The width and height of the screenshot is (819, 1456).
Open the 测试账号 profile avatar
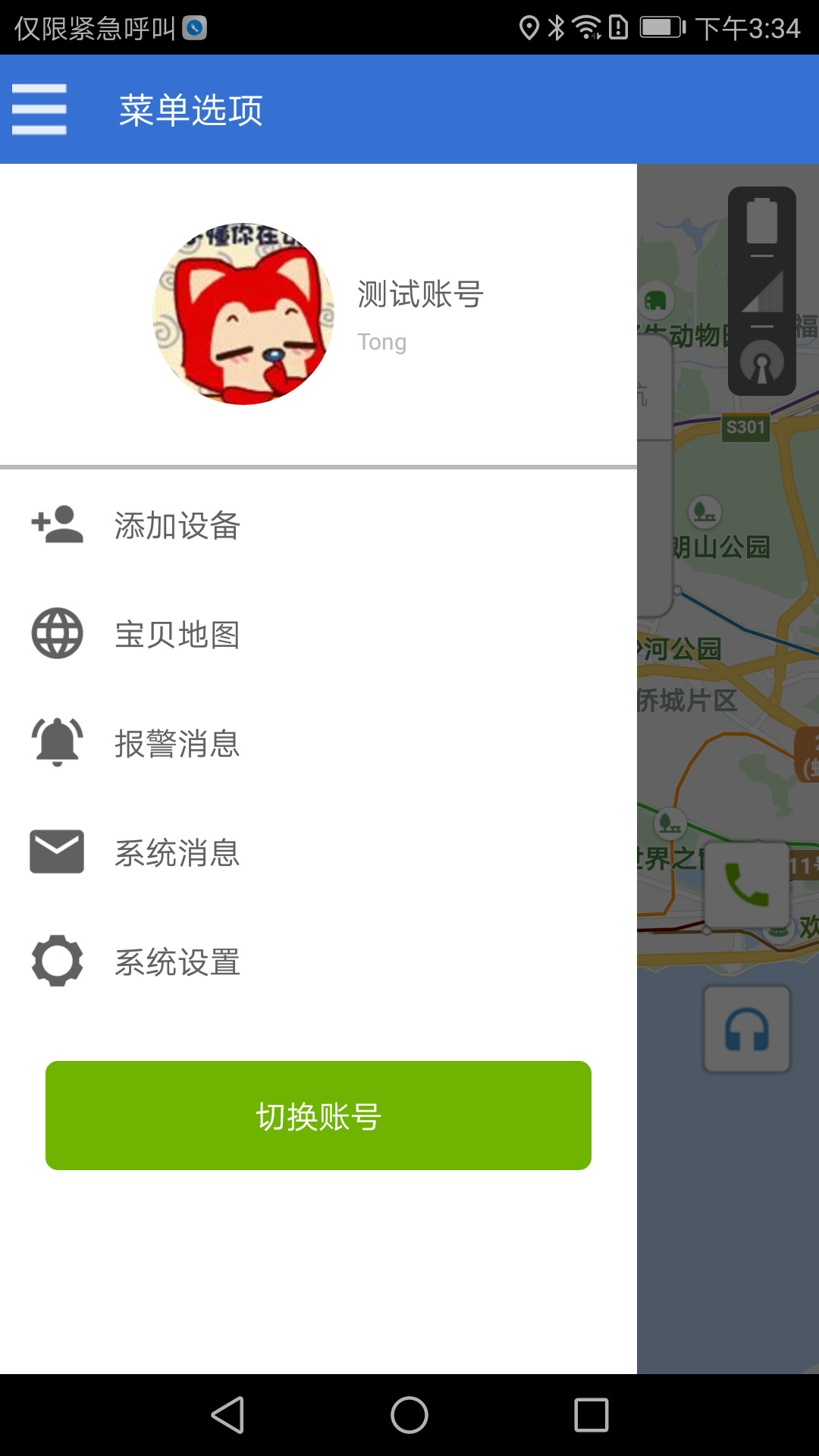pyautogui.click(x=243, y=313)
